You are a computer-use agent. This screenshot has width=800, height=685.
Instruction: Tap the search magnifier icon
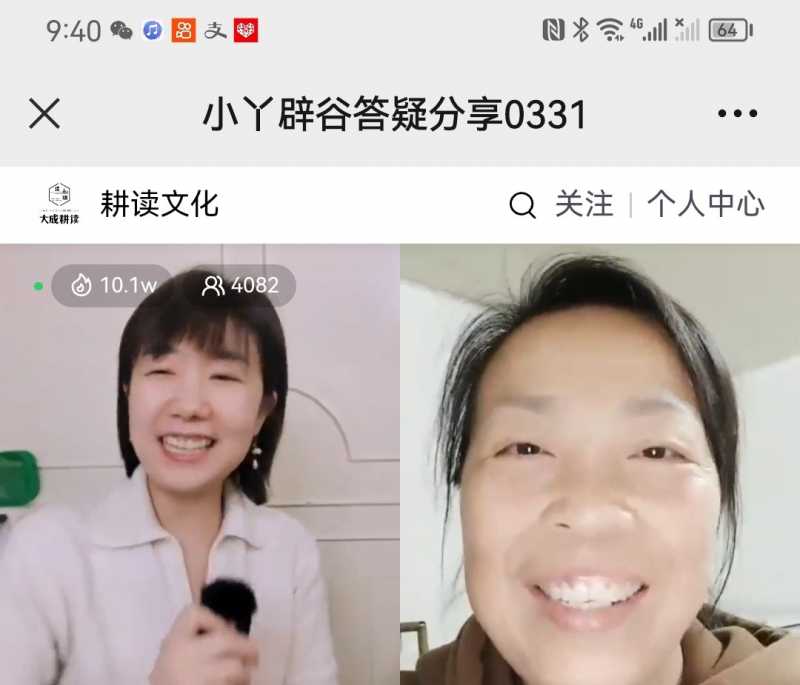pos(522,205)
